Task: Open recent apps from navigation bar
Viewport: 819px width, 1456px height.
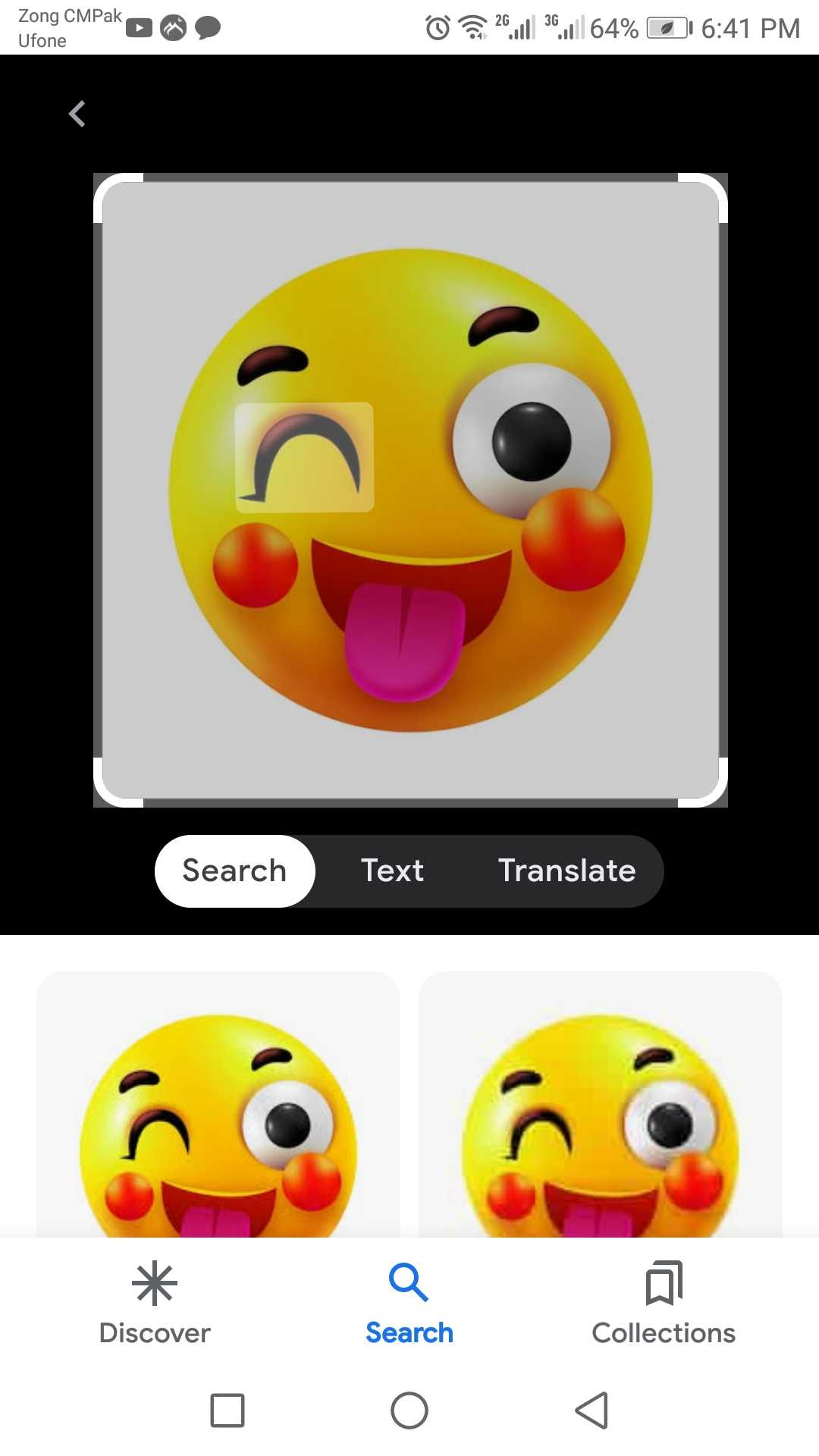Action: click(x=227, y=1410)
